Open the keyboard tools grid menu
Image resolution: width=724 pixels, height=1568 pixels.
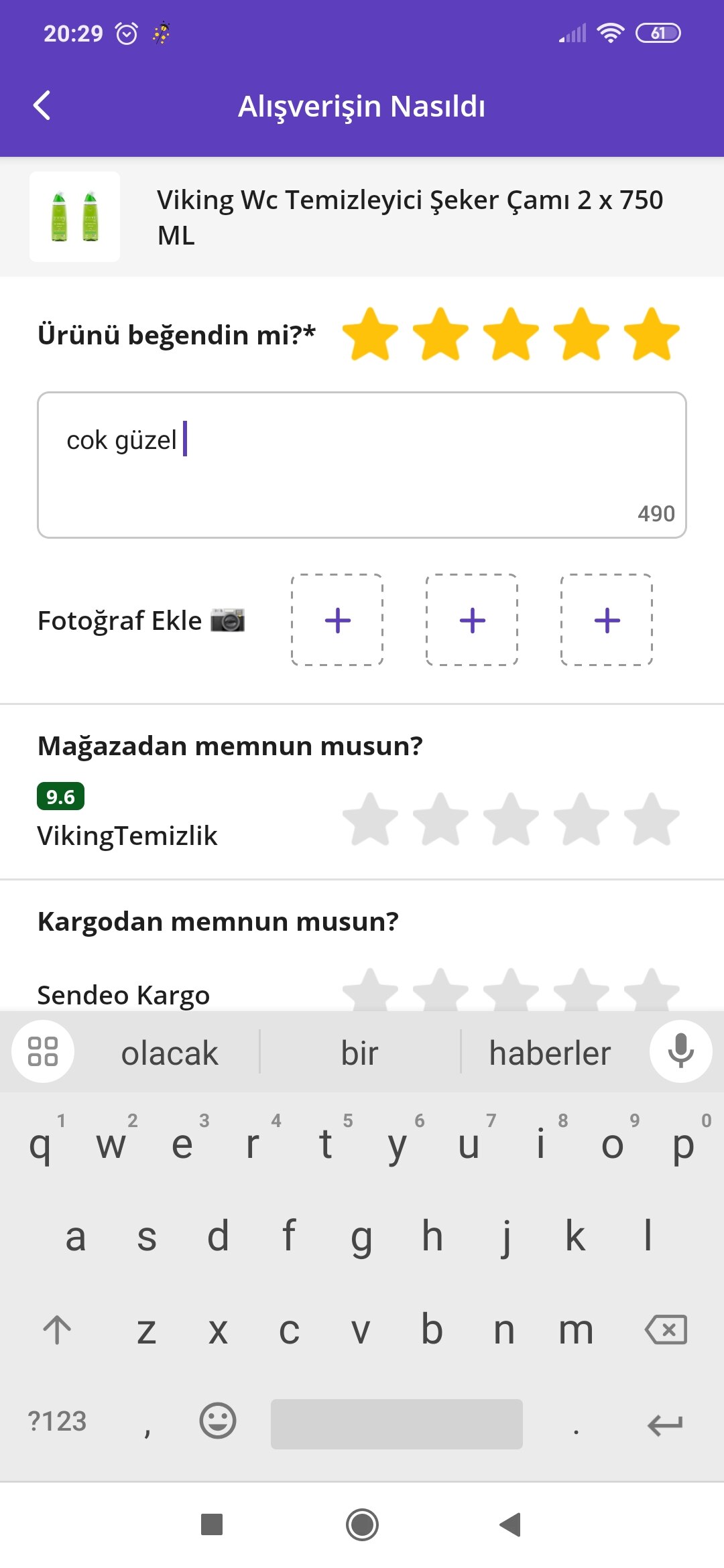tap(43, 1051)
